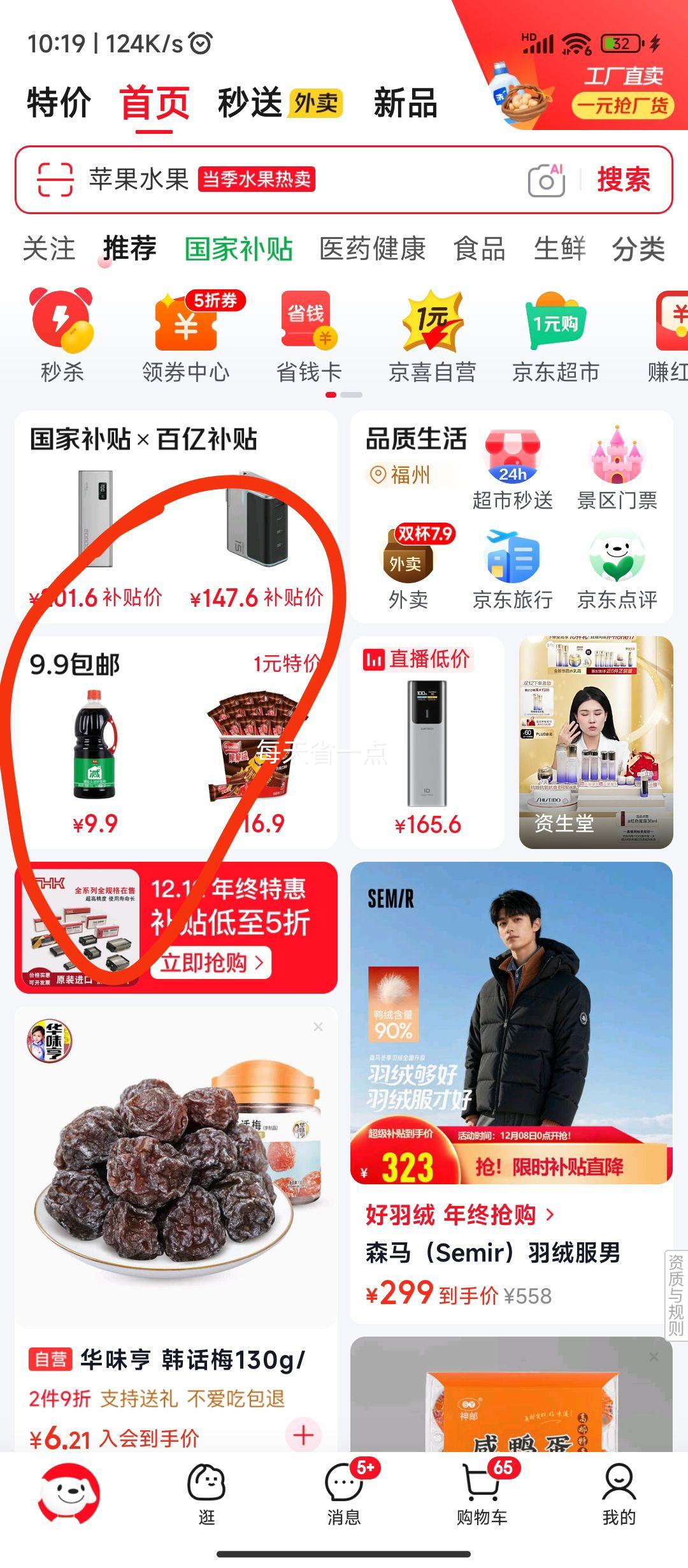This screenshot has width=688, height=1568.
Task: Open 京东旅行 travel service
Action: coord(513,558)
